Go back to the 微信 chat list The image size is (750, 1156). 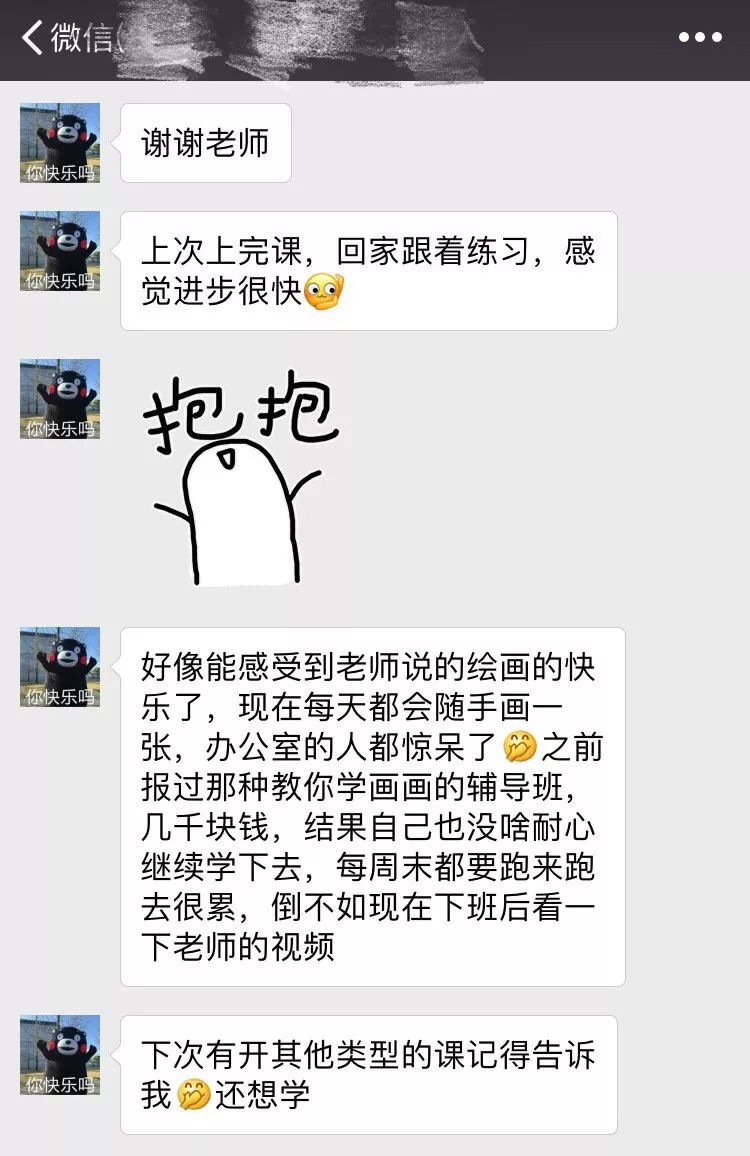pyautogui.click(x=60, y=38)
